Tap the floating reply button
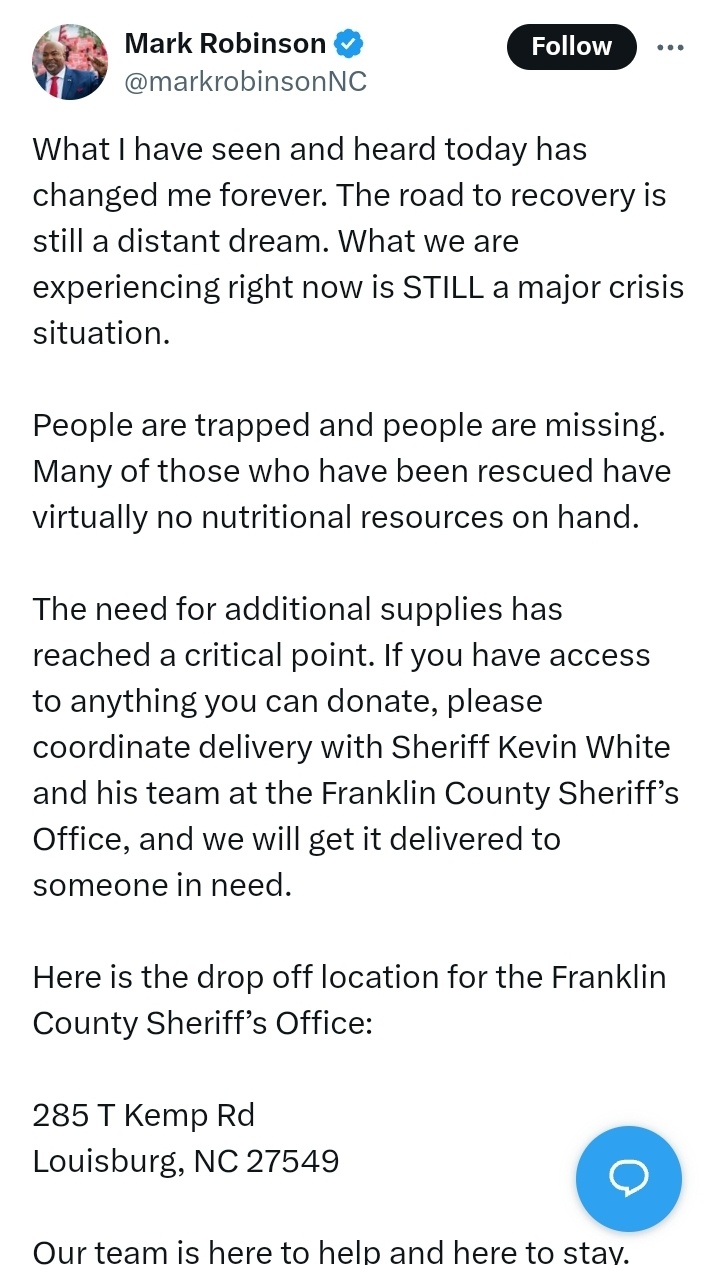This screenshot has width=719, height=1265. 629,1178
